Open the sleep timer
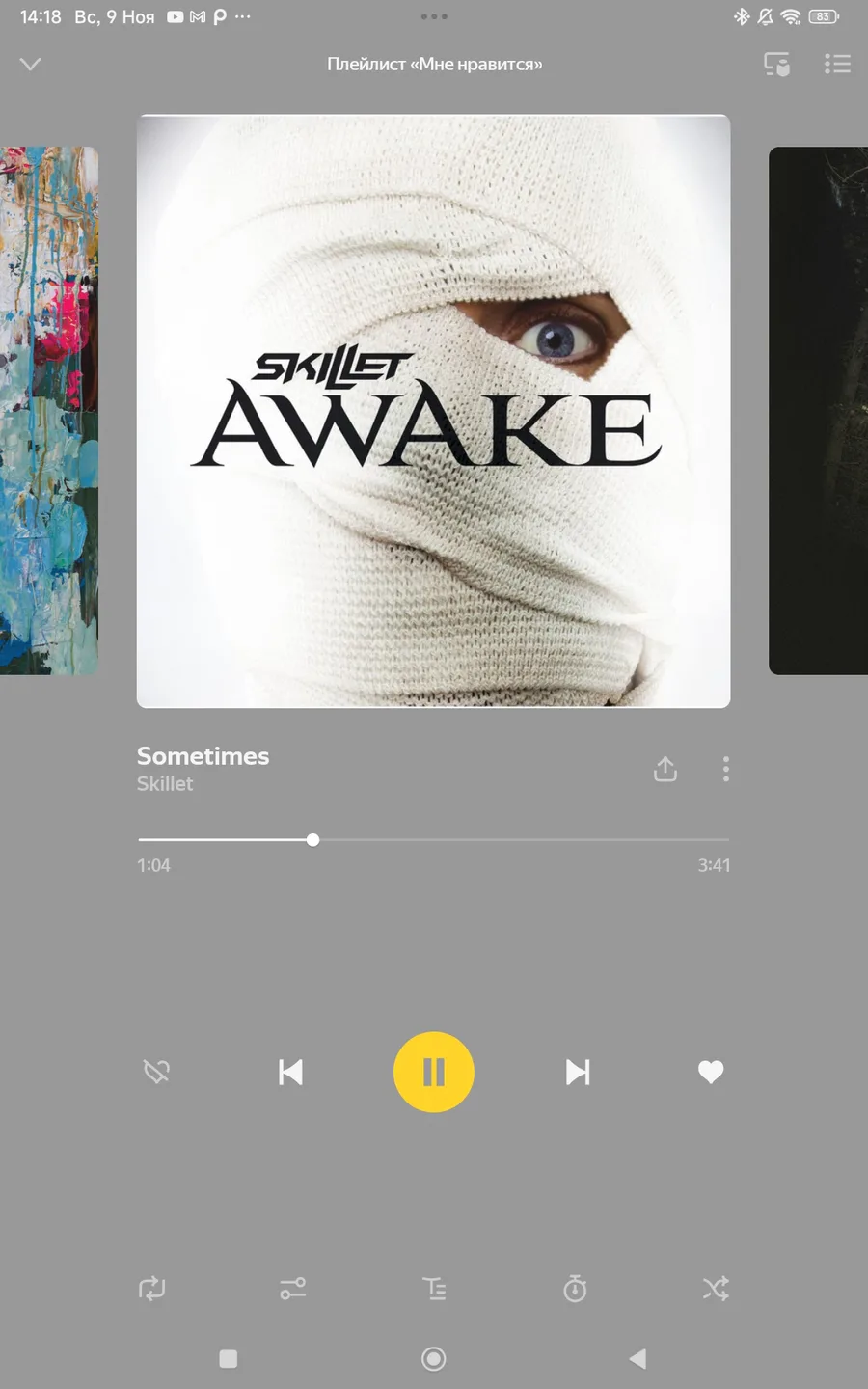The image size is (868, 1389). click(575, 1289)
